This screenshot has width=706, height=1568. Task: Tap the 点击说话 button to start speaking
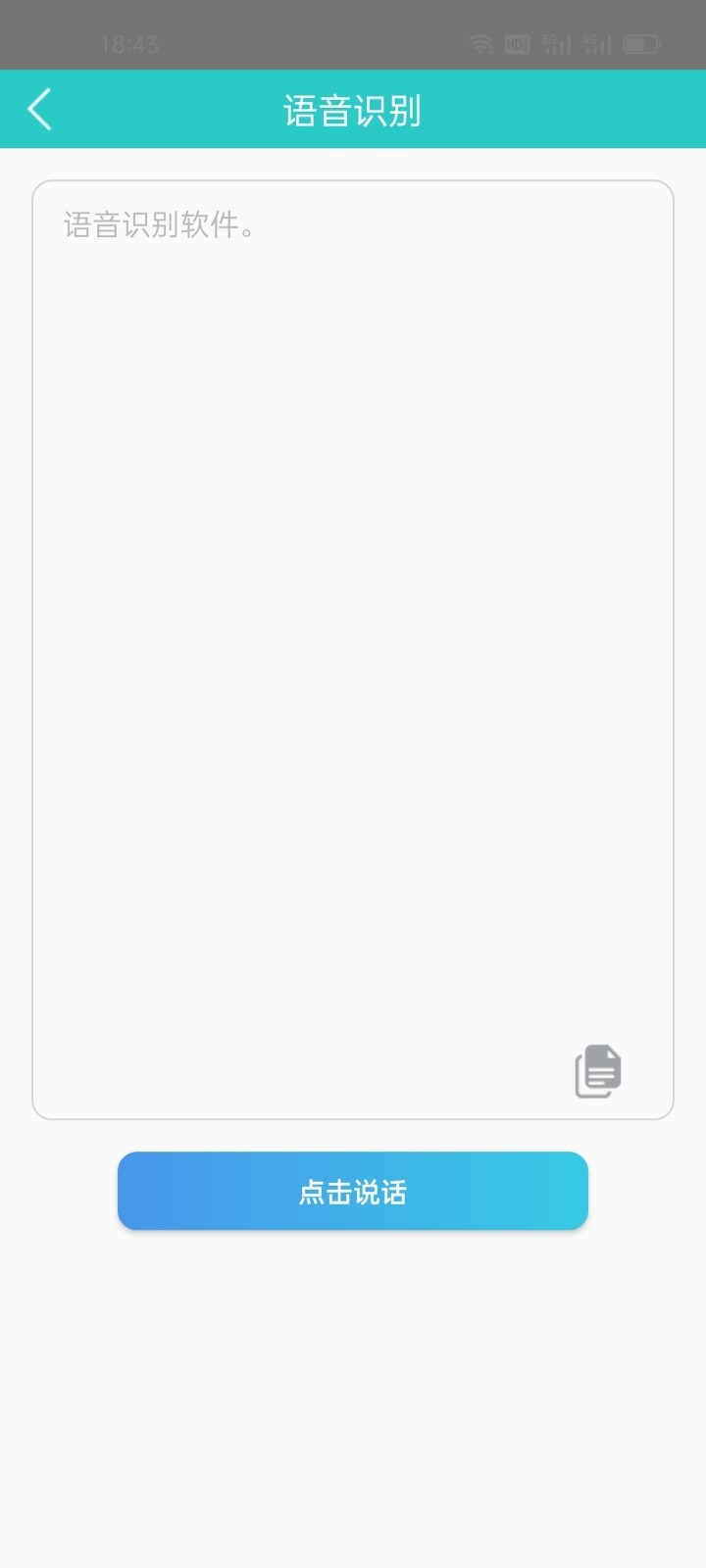[353, 1191]
